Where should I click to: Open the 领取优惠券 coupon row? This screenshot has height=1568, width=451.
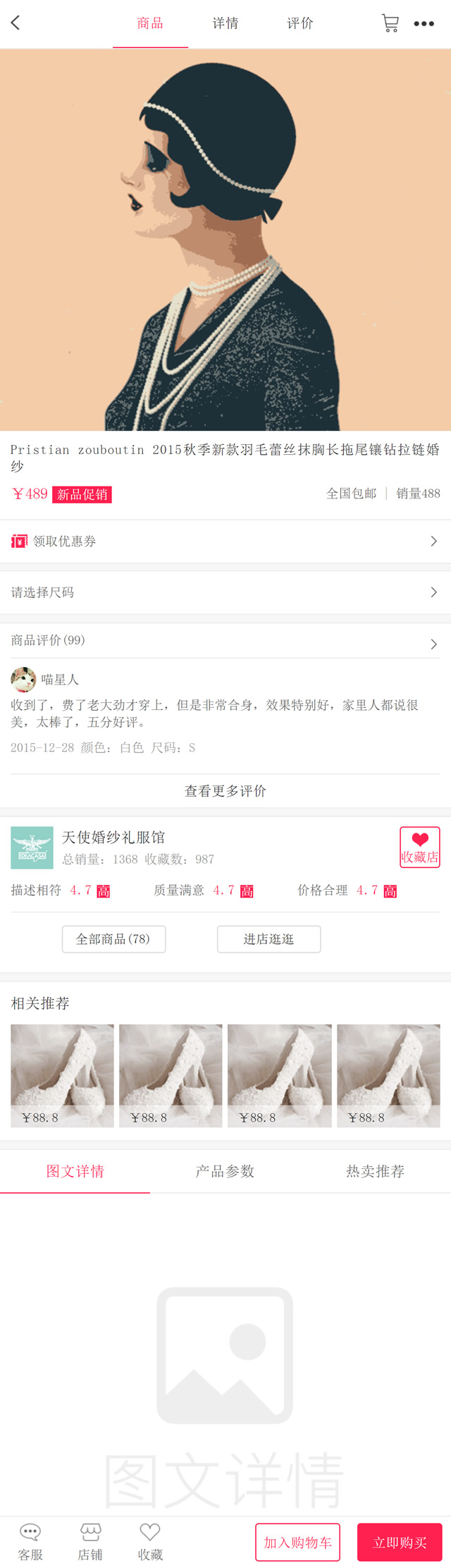tap(225, 541)
